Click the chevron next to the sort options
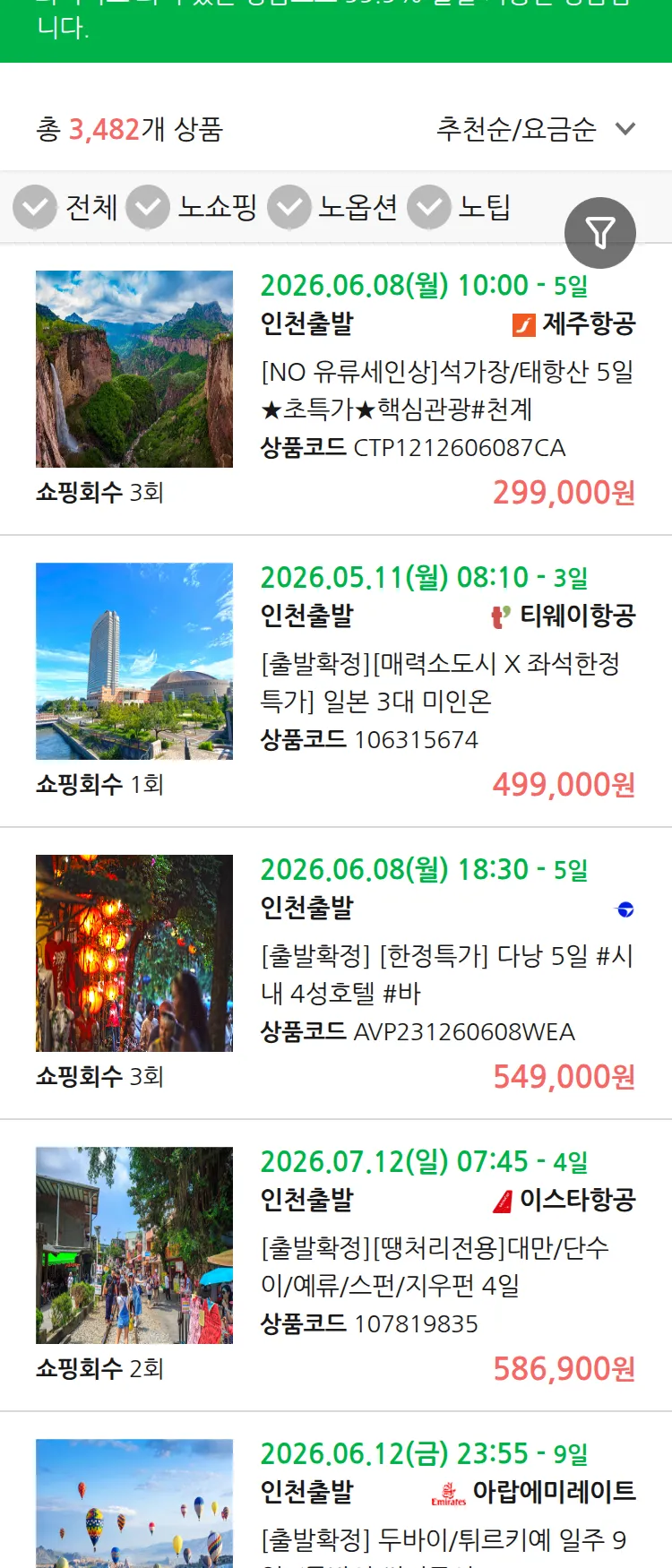Image resolution: width=672 pixels, height=1568 pixels. click(625, 129)
